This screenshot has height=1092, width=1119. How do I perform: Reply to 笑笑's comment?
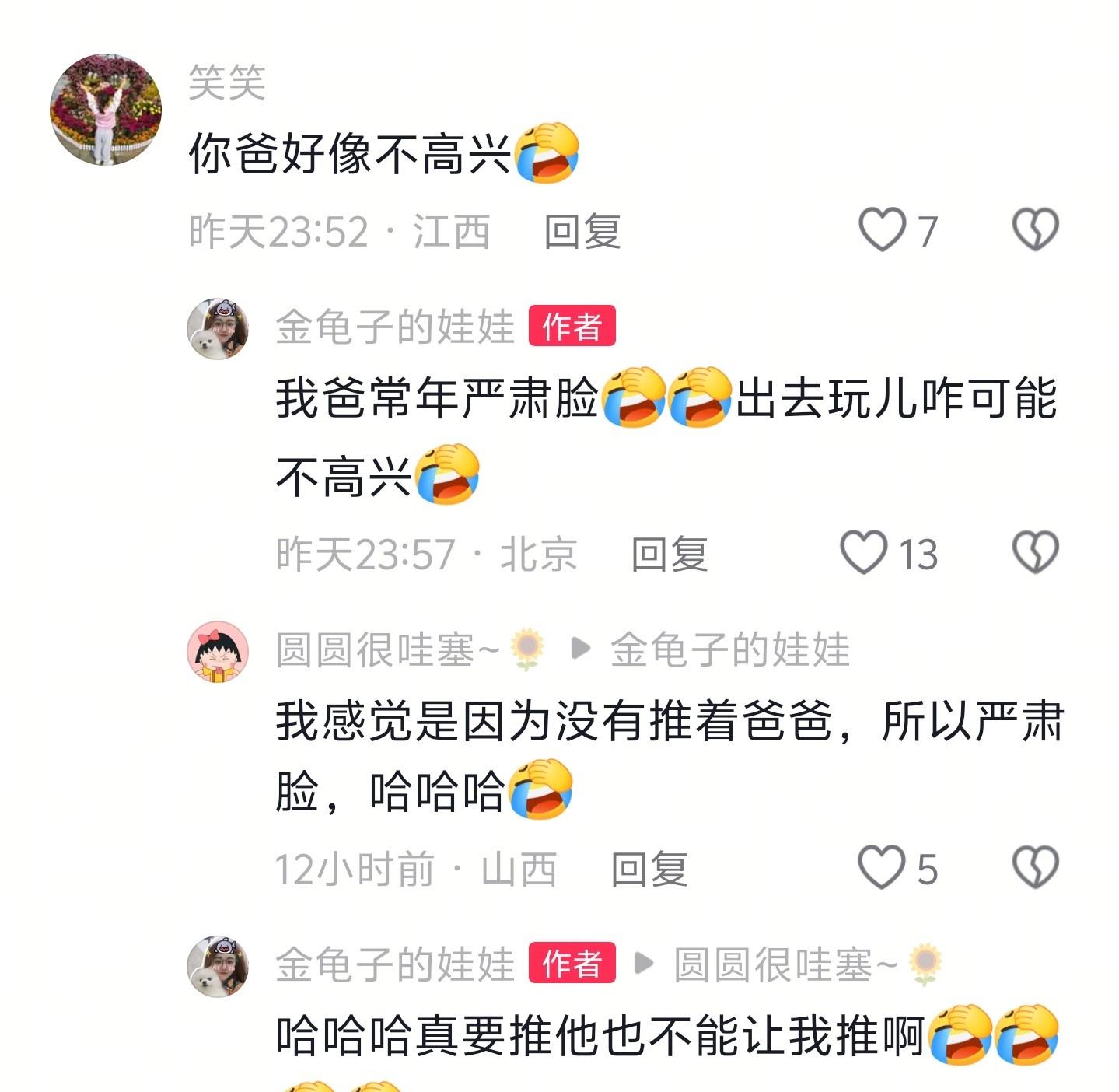click(582, 232)
